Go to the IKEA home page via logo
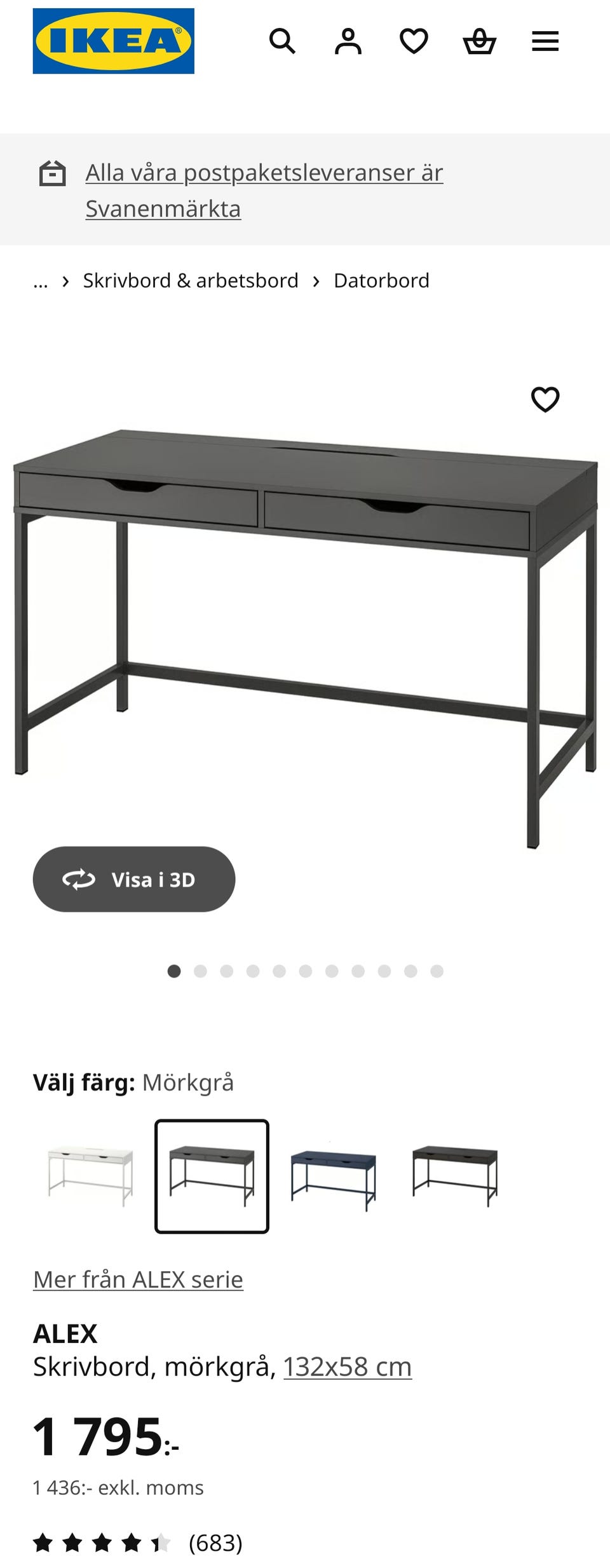The image size is (610, 1568). coord(114,41)
